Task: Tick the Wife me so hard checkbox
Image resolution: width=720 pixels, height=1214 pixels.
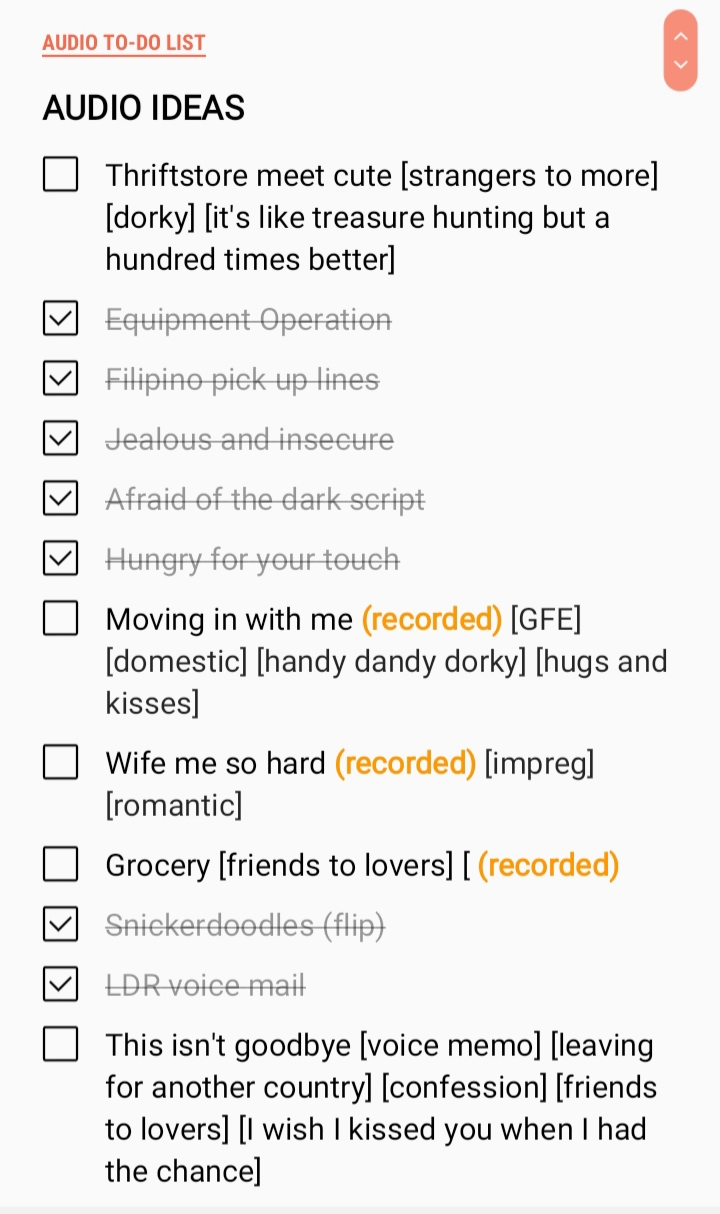Action: [x=60, y=763]
